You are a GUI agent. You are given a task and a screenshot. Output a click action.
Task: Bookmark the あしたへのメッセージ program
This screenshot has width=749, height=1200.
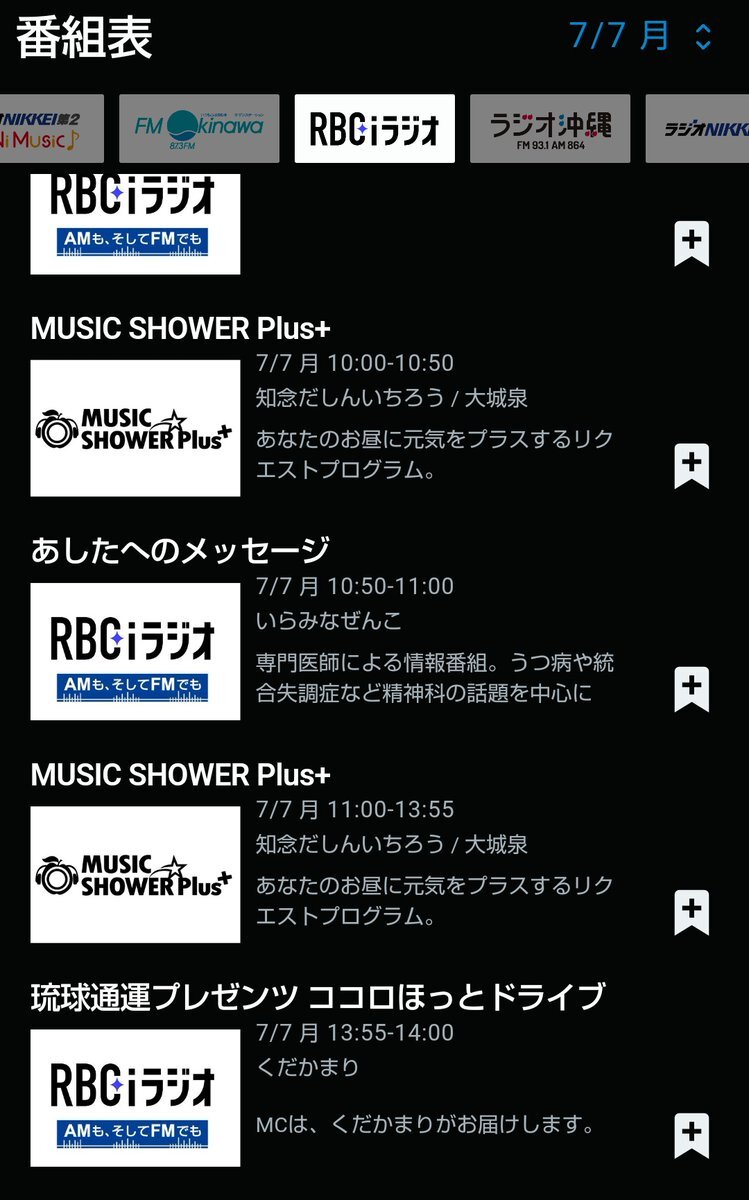pyautogui.click(x=691, y=689)
